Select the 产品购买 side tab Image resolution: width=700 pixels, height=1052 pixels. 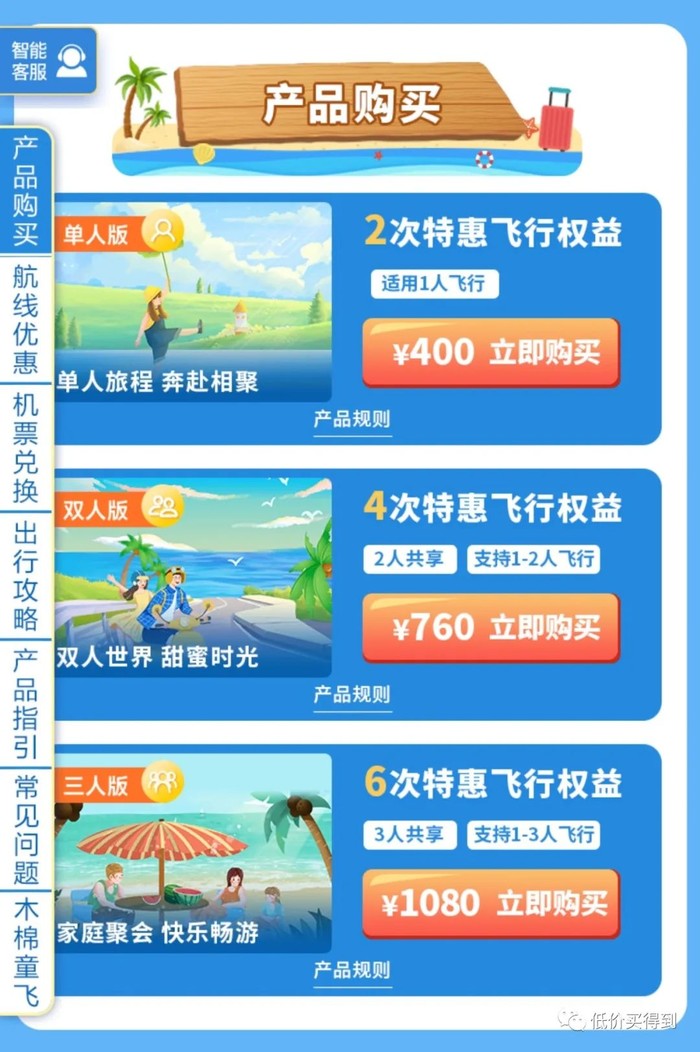(26, 190)
